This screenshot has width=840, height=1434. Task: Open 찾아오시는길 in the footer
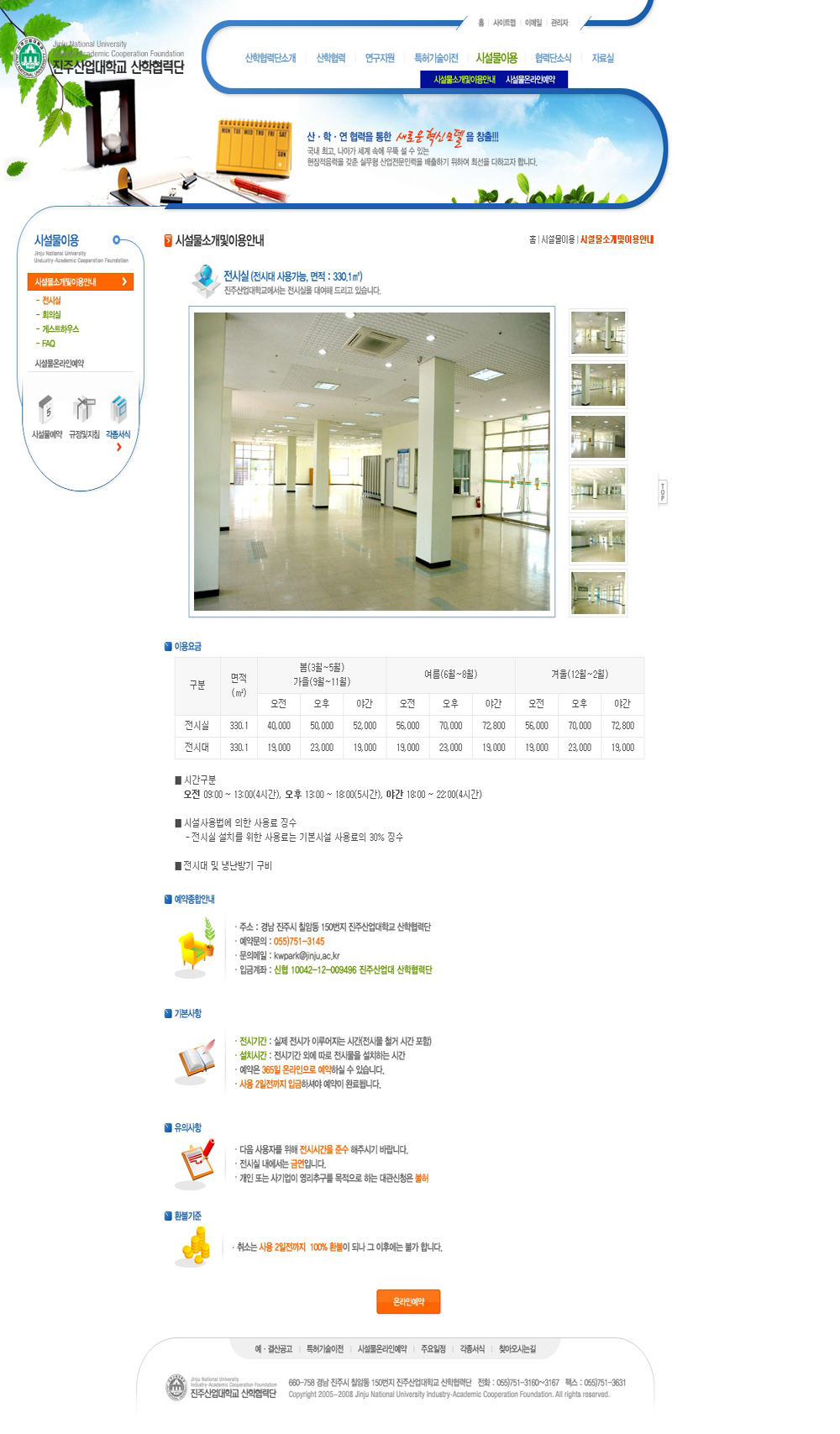click(517, 1349)
